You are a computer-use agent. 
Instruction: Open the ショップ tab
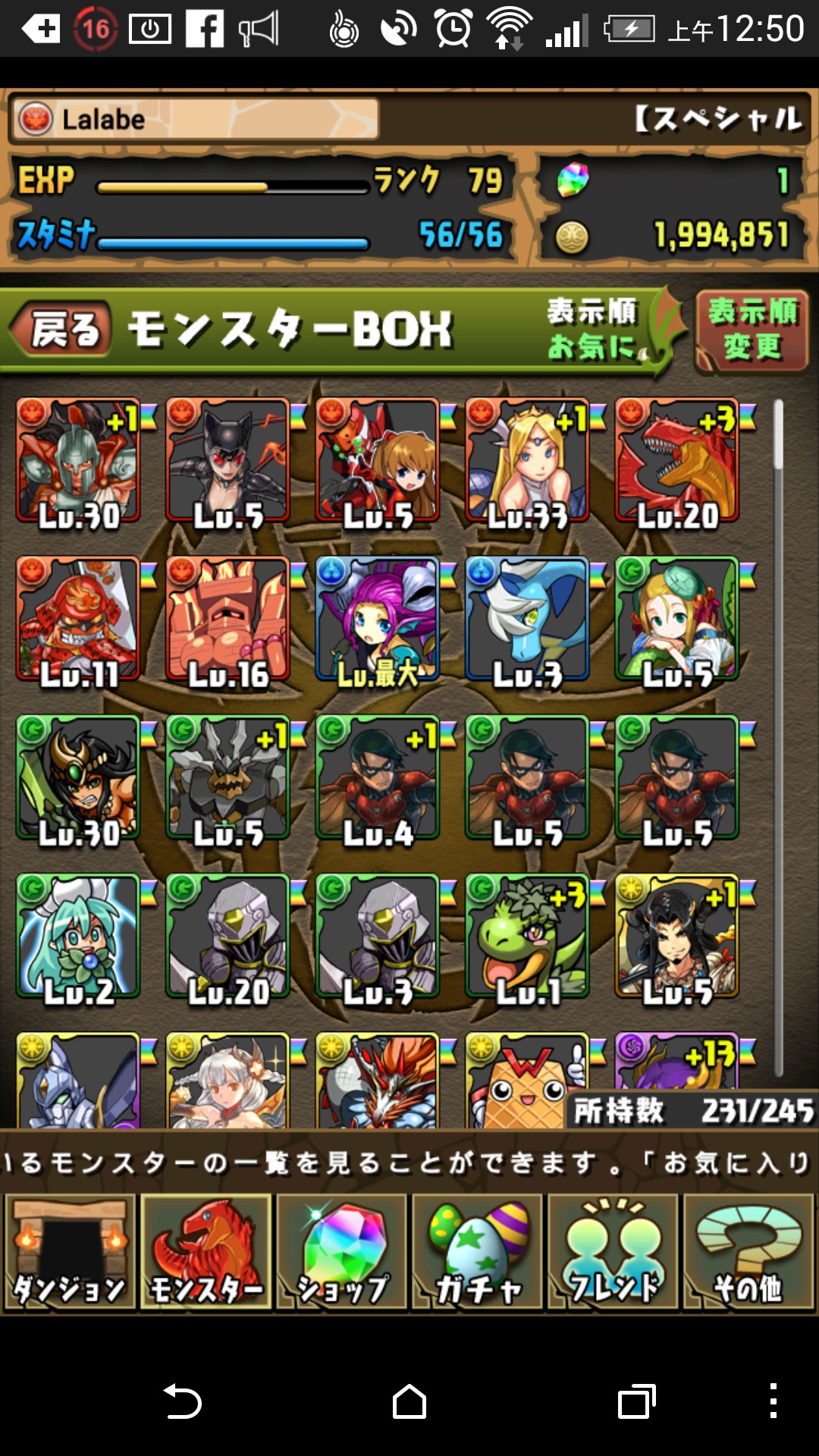342,1252
